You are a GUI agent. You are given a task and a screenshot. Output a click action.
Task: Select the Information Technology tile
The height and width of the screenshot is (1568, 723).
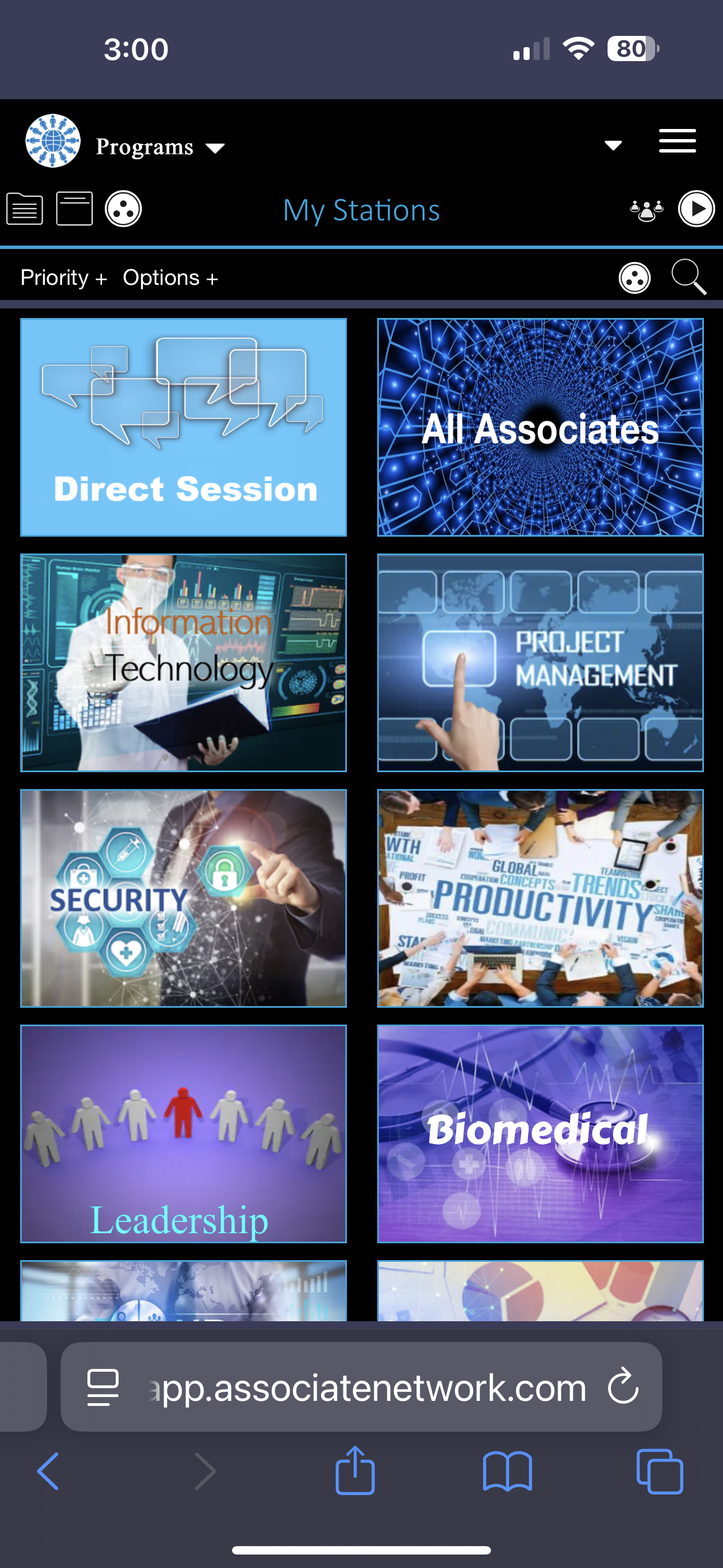pyautogui.click(x=183, y=662)
